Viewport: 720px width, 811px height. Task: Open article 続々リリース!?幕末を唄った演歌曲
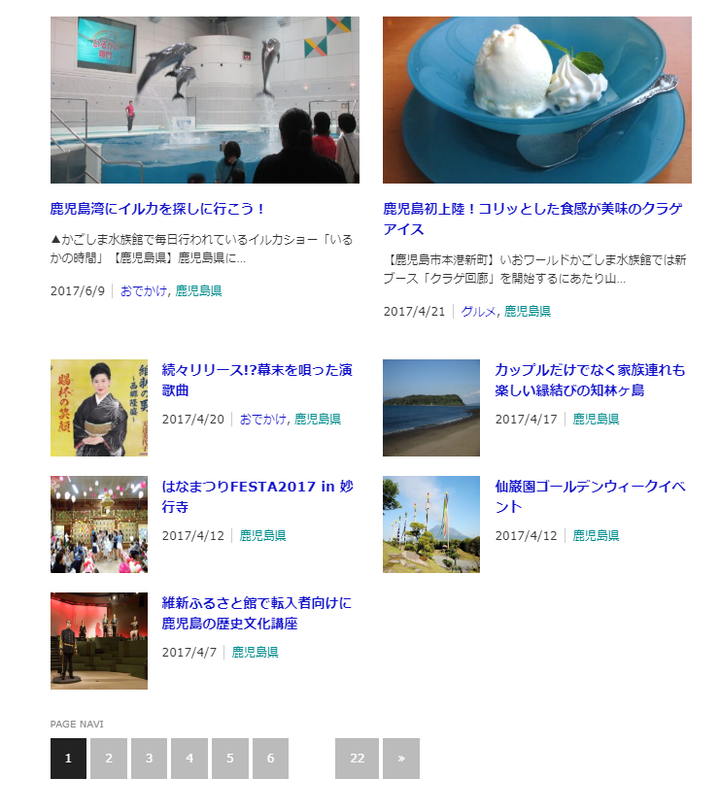(256, 380)
